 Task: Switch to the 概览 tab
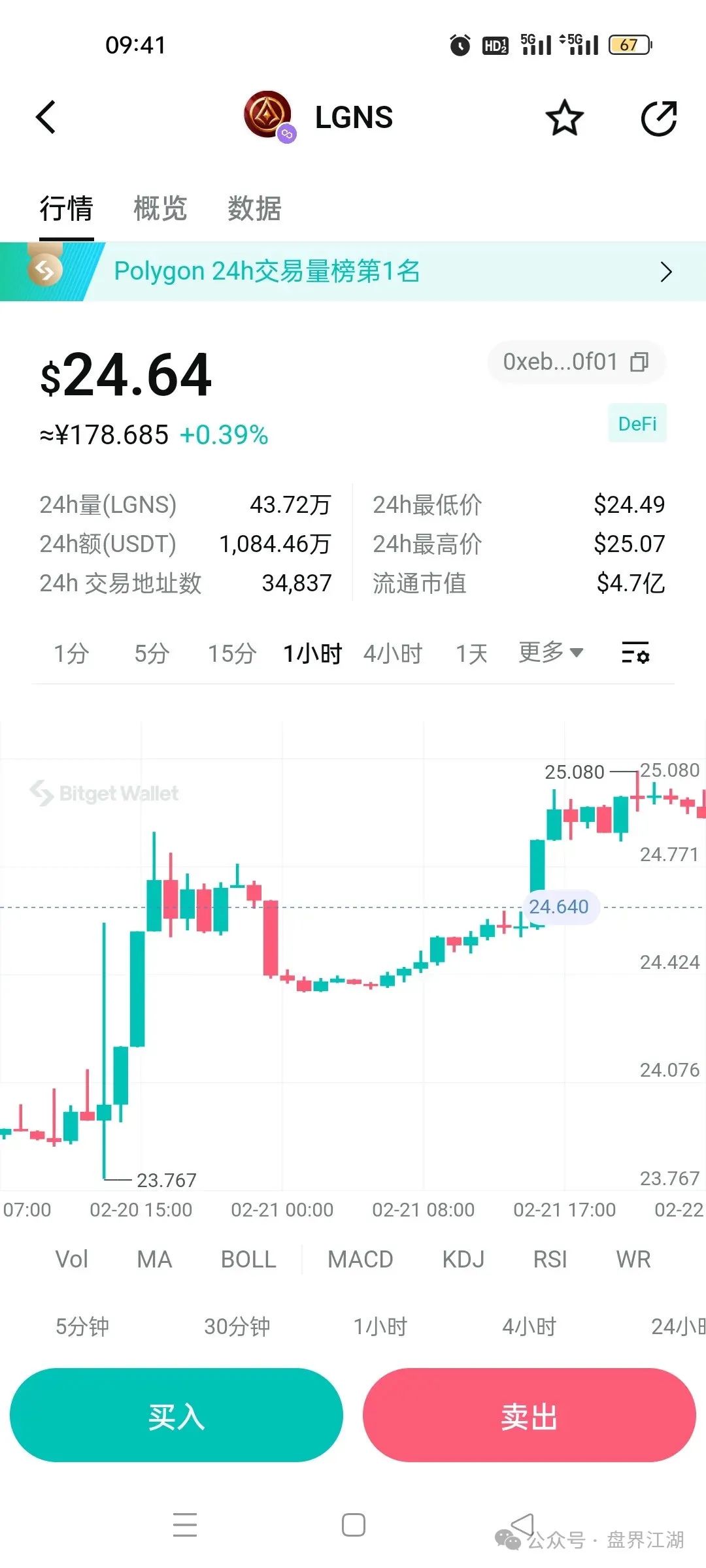click(x=160, y=209)
